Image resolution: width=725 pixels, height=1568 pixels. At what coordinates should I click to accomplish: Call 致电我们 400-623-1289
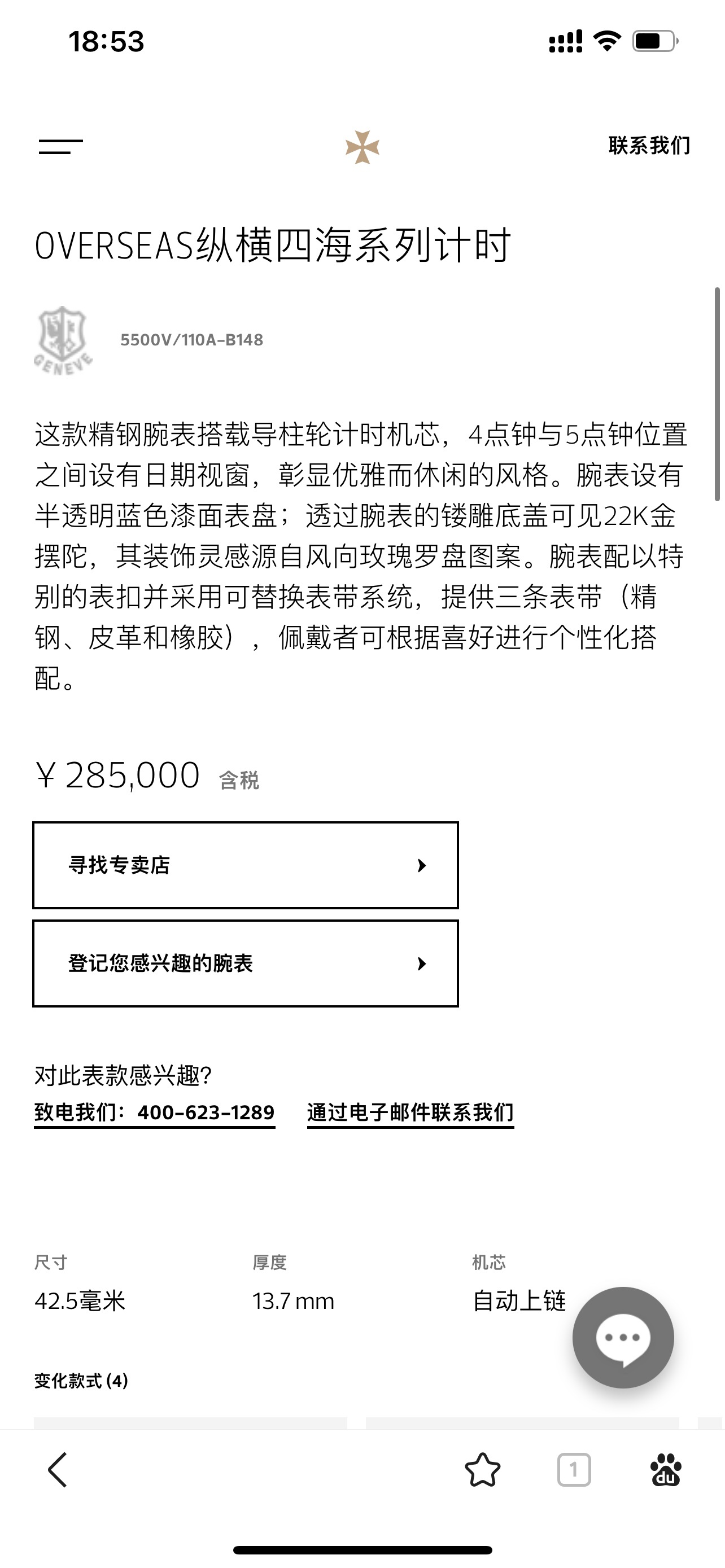[155, 1113]
